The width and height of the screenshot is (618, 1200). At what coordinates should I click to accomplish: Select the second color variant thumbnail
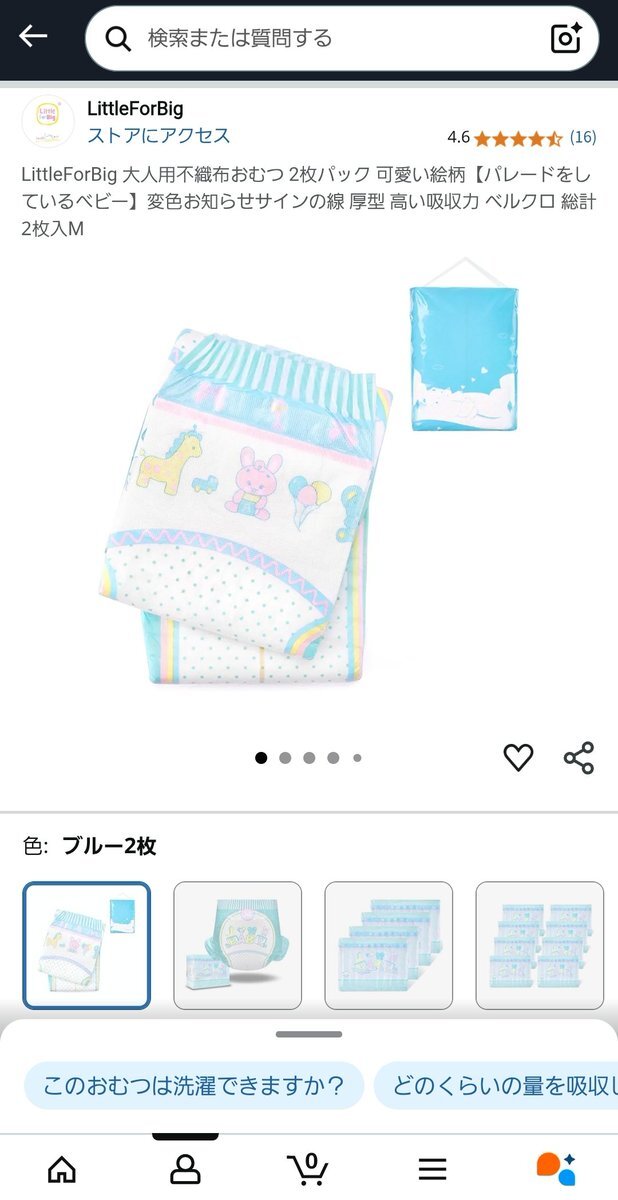click(238, 945)
